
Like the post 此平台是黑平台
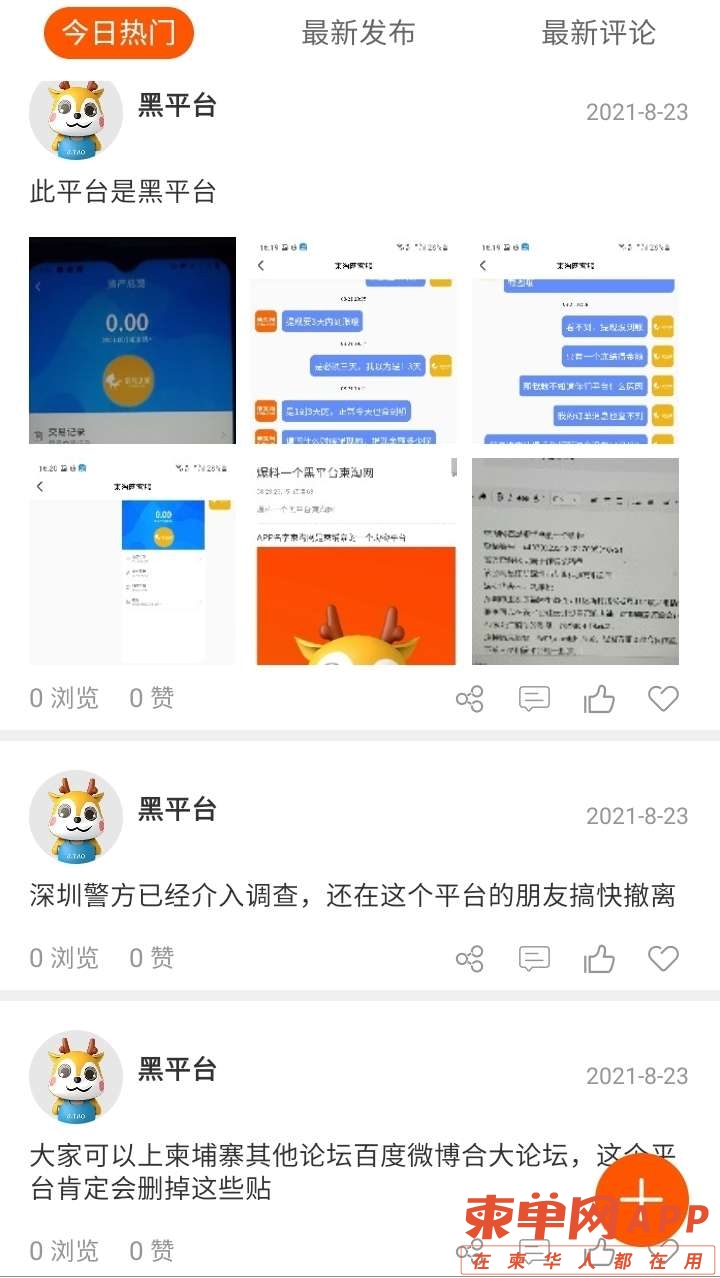point(599,699)
